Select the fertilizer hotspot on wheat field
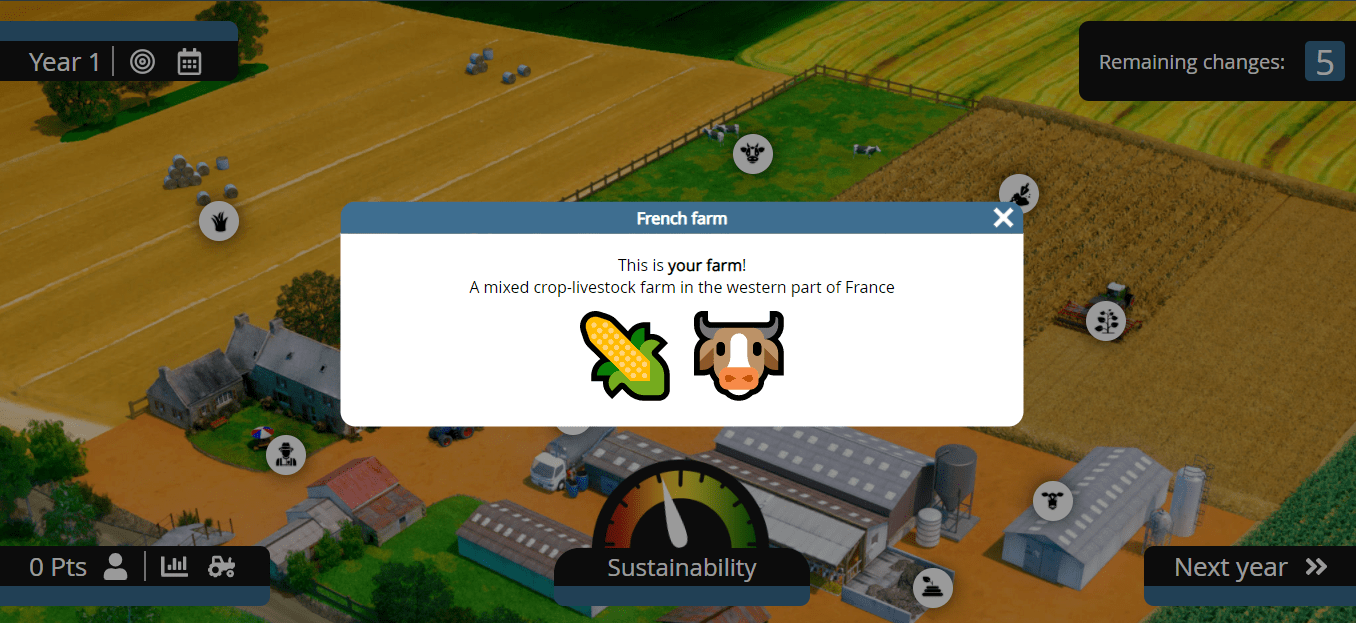Image resolution: width=1356 pixels, height=623 pixels. 1018,193
